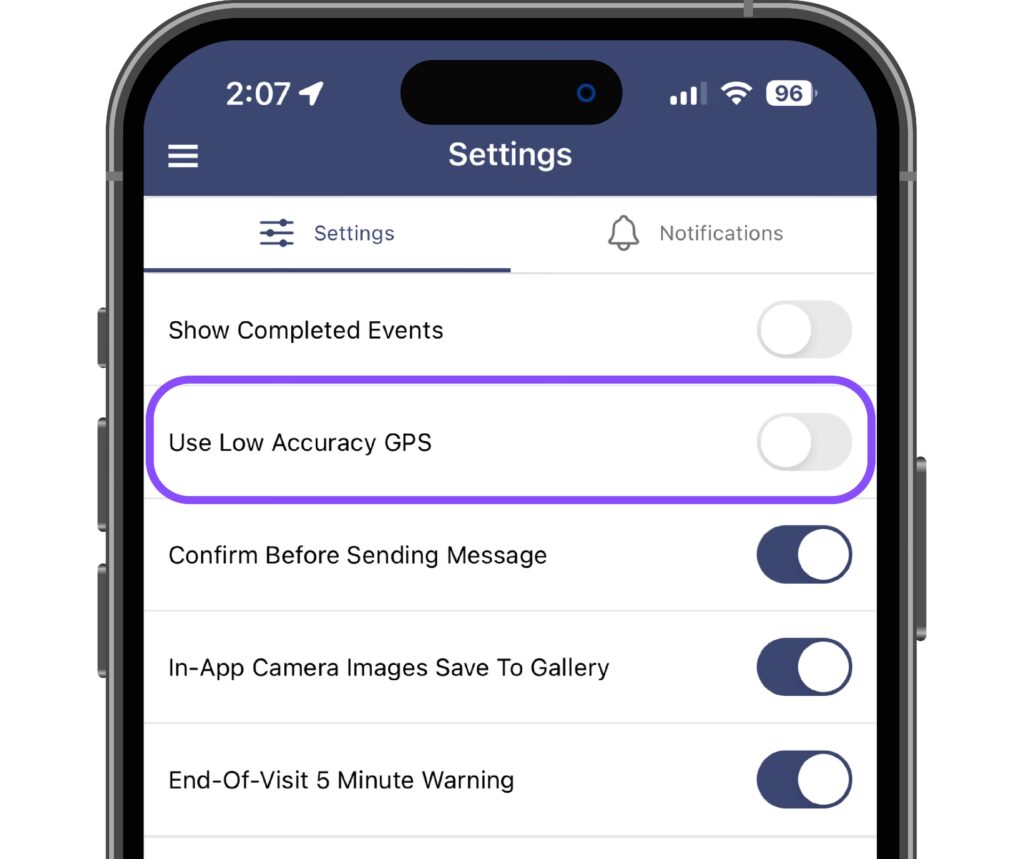Select the Settings tab
1024x859 pixels.
(327, 234)
